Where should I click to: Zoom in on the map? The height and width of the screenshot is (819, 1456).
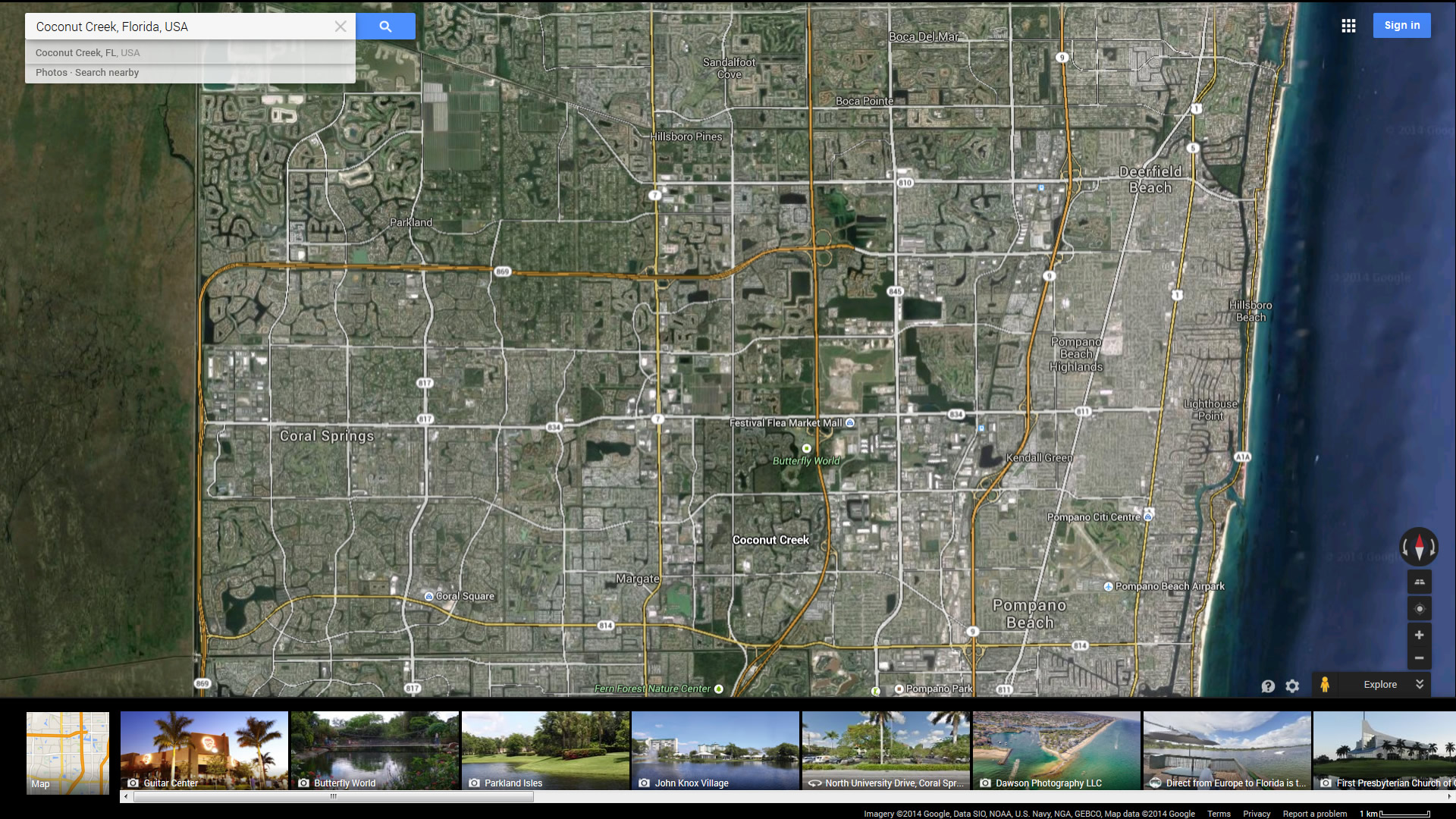(1419, 635)
